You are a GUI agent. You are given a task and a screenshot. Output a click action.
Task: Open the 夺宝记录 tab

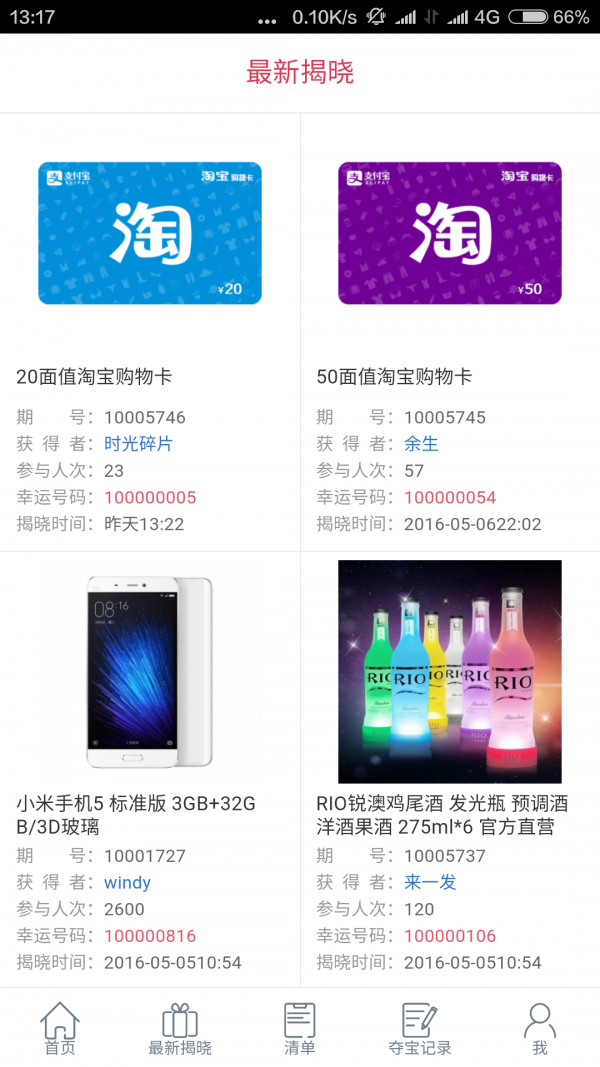420,1029
